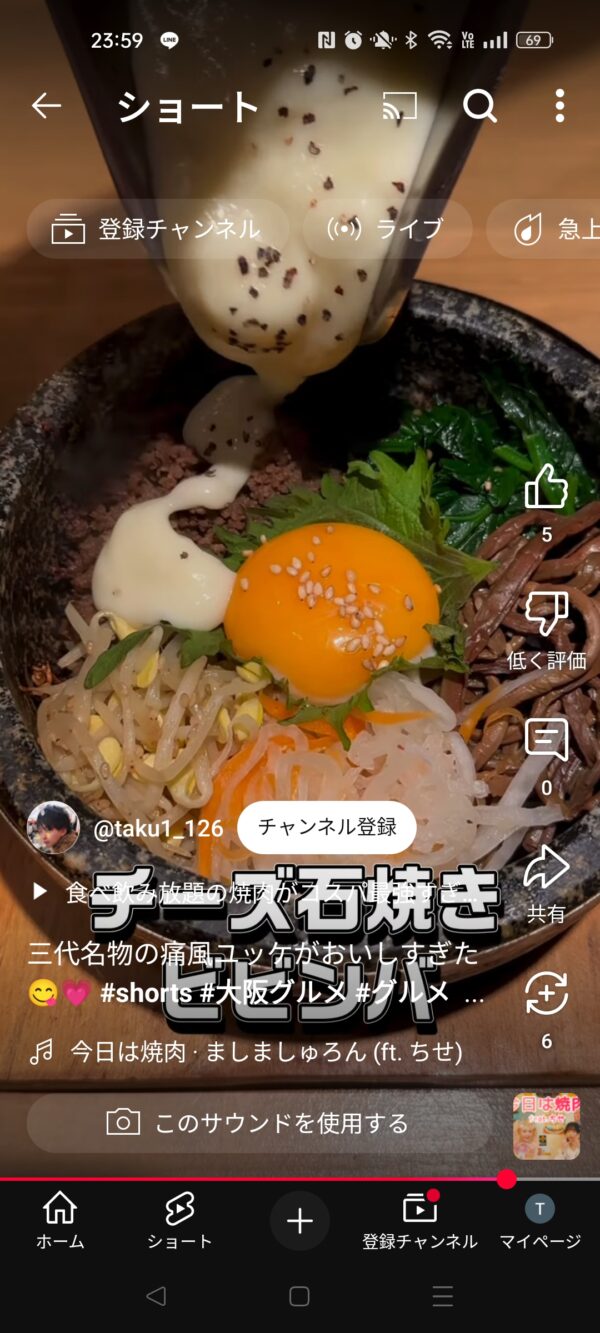Open the sound thumbnail beside the button

546,1125
